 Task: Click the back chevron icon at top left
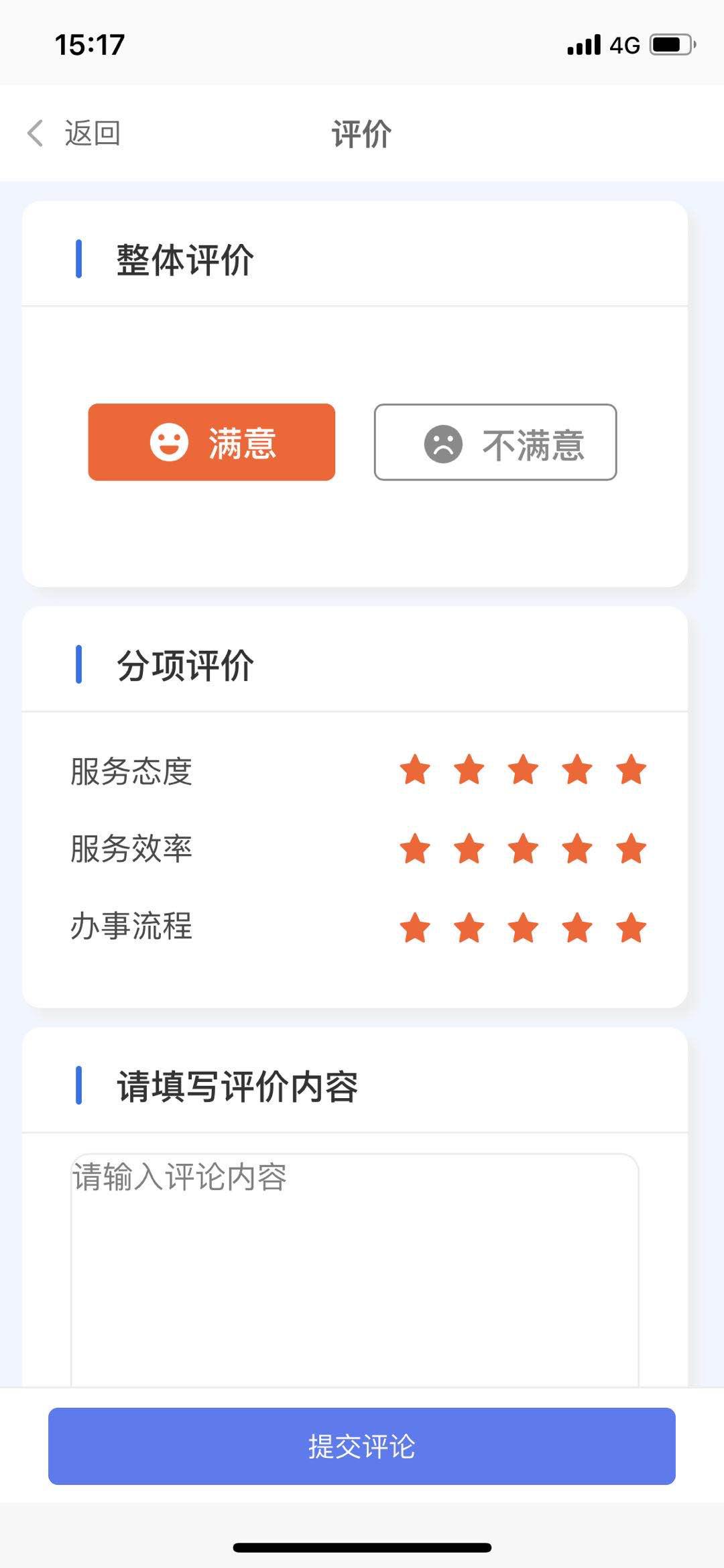(x=35, y=133)
